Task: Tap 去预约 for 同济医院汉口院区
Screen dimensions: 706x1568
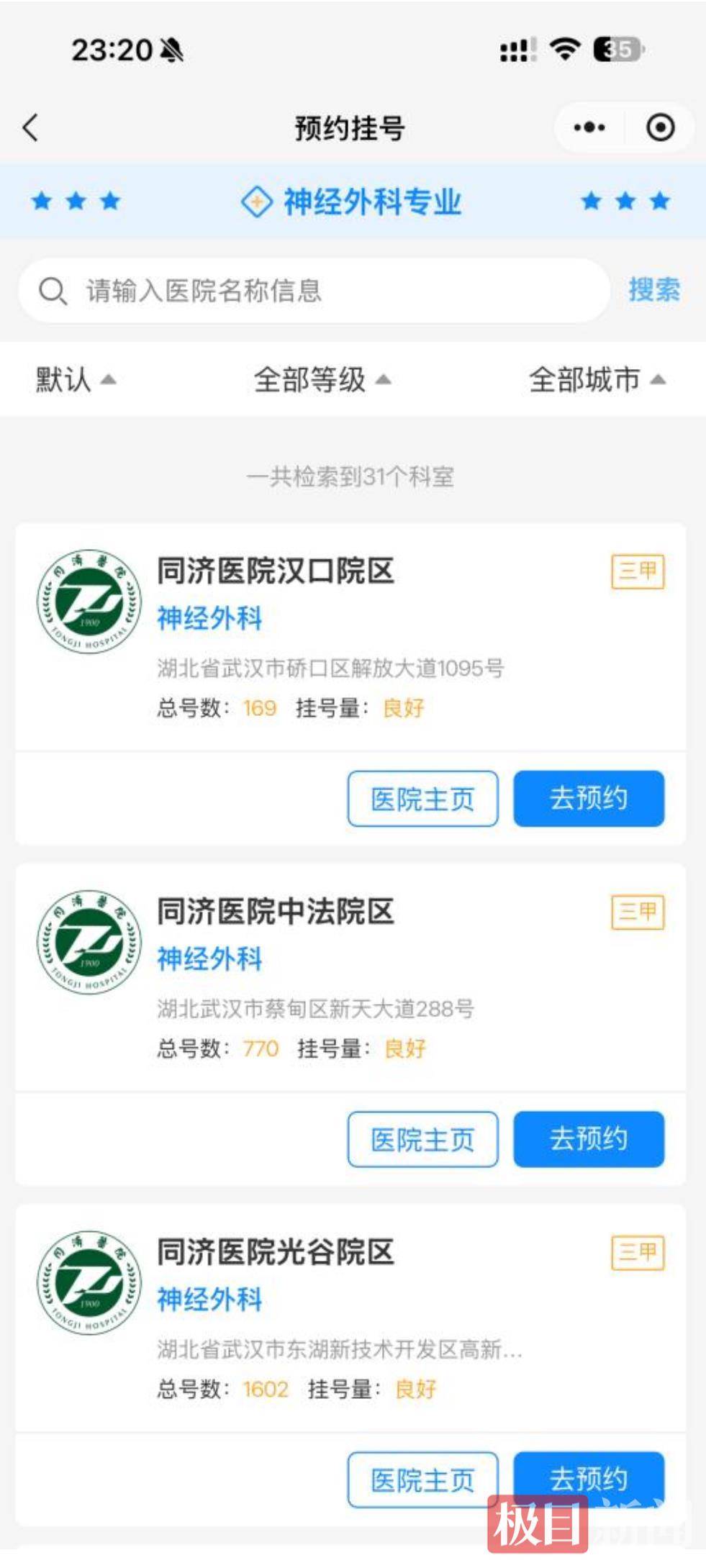Action: tap(588, 799)
